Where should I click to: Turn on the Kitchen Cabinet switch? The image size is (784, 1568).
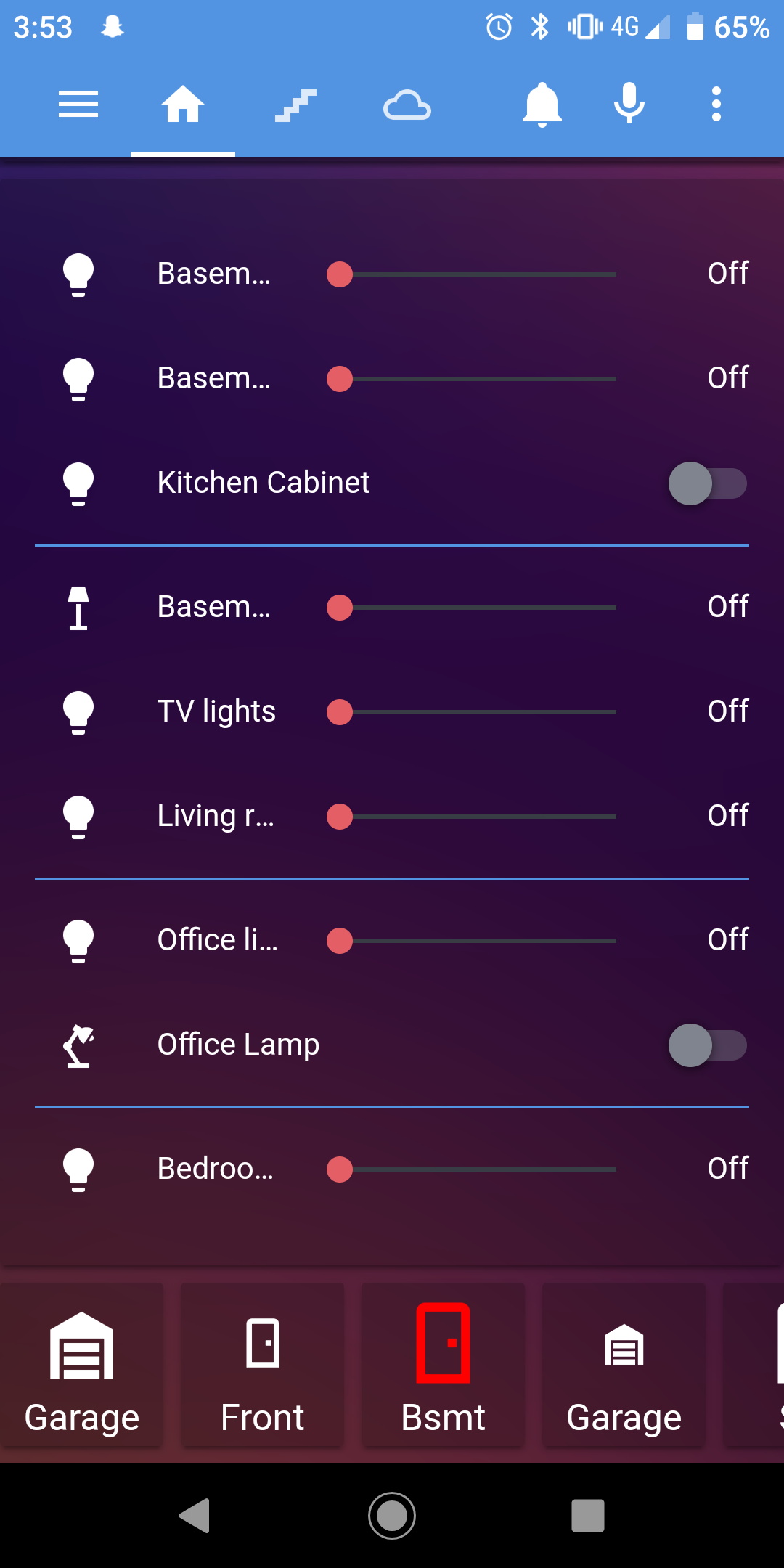pos(706,483)
